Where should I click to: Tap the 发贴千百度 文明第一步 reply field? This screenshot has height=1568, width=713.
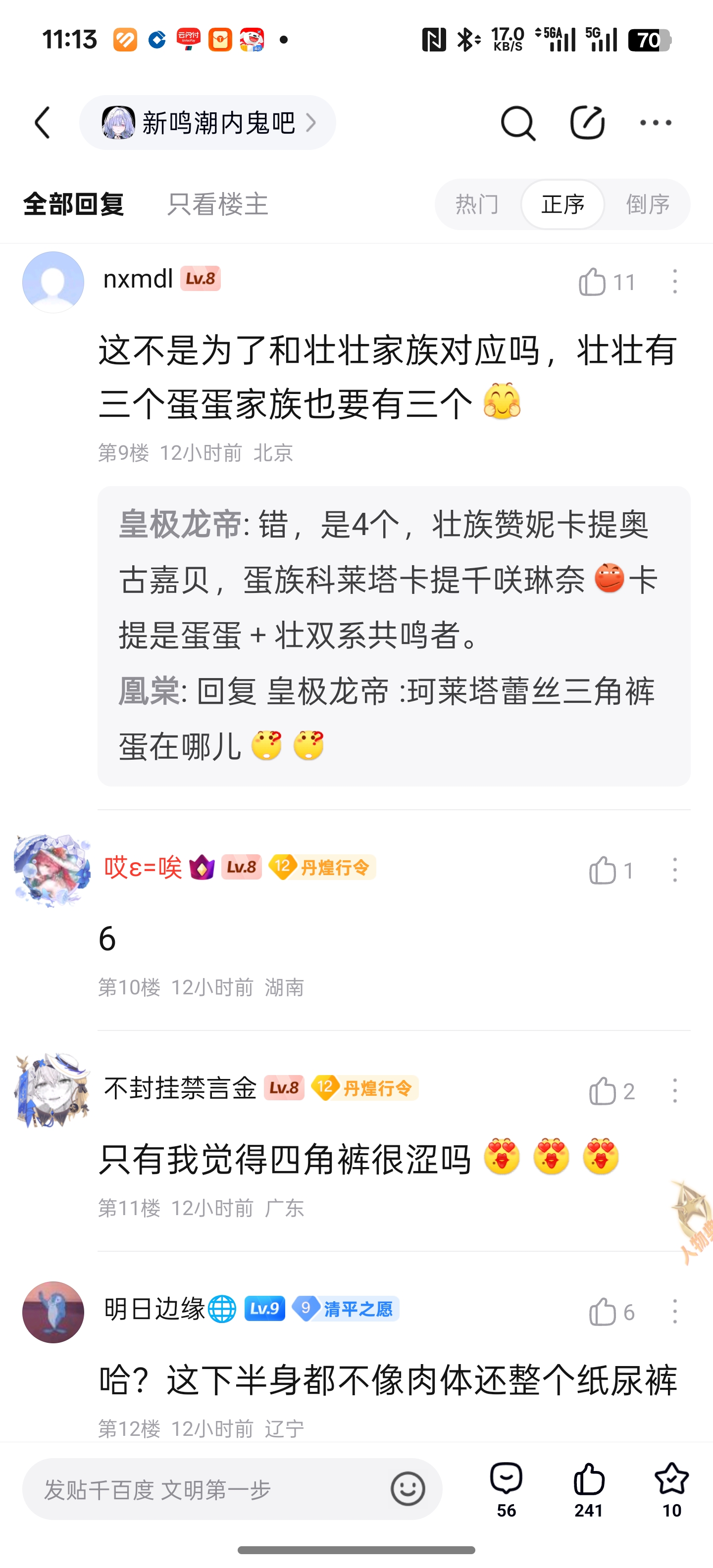[207, 1489]
